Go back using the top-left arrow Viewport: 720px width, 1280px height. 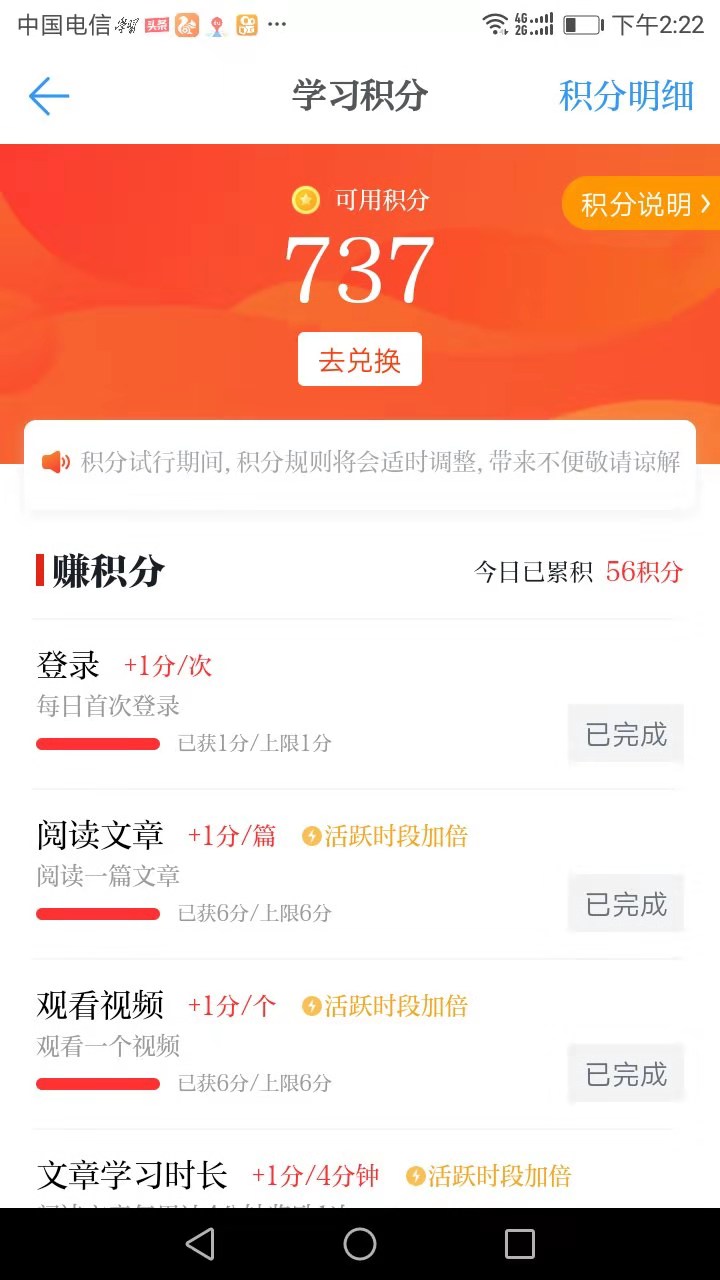(48, 96)
